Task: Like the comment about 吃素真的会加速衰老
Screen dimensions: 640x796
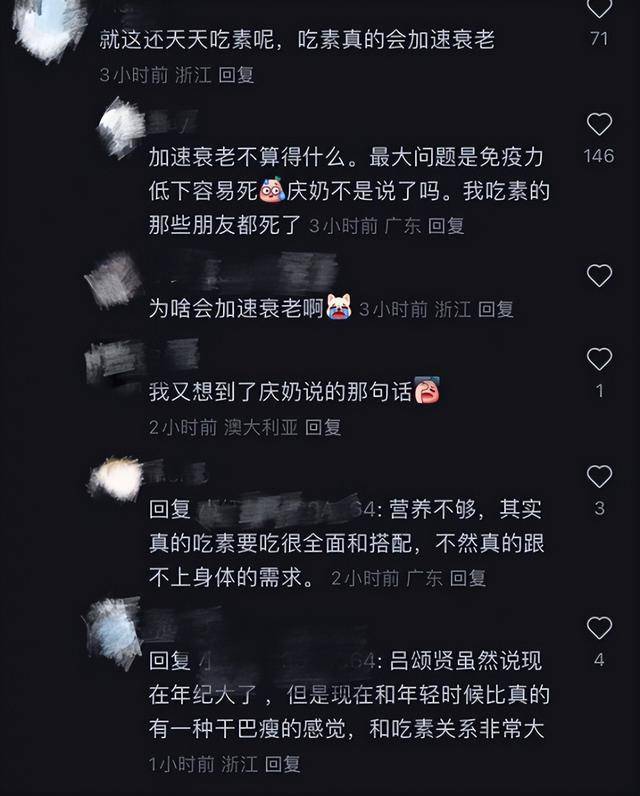Action: [x=599, y=11]
